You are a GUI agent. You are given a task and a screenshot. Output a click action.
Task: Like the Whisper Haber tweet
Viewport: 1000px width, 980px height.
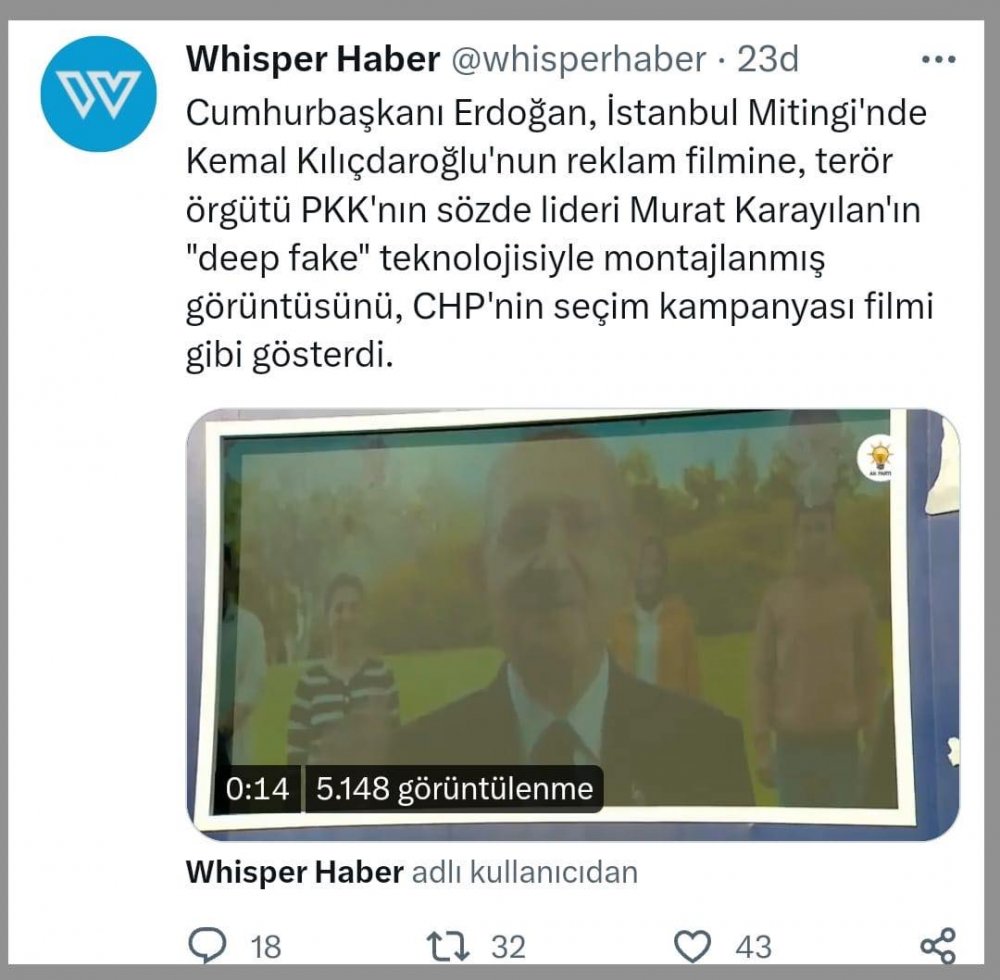click(x=692, y=945)
